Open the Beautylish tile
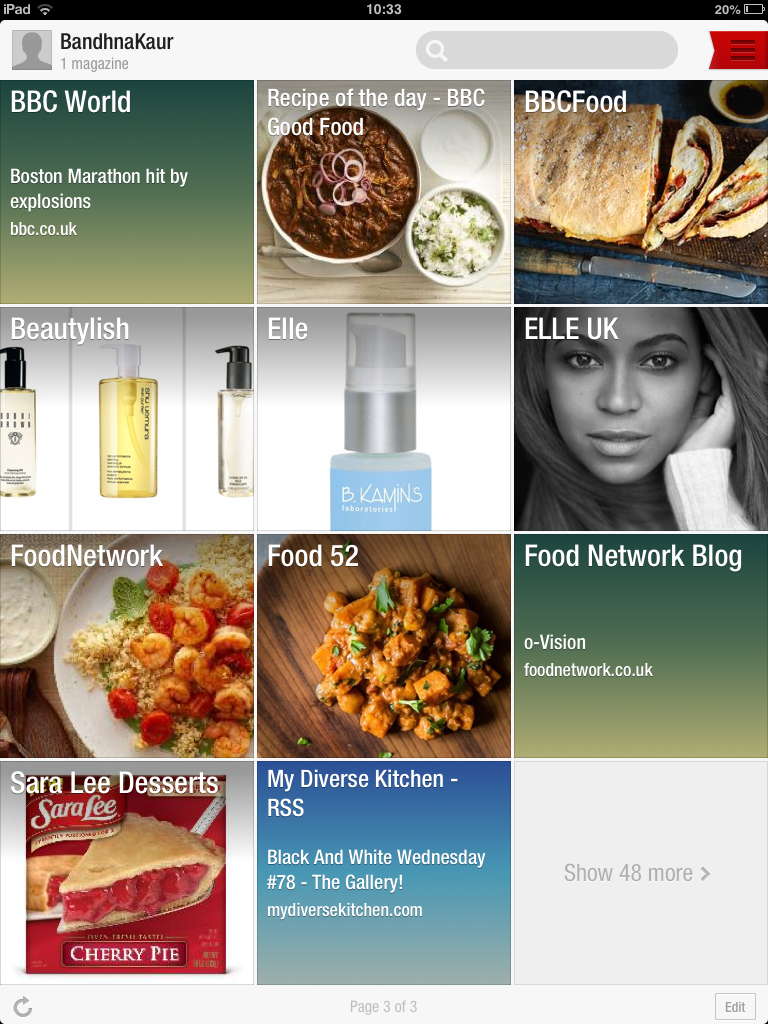768x1024 pixels. coord(127,419)
